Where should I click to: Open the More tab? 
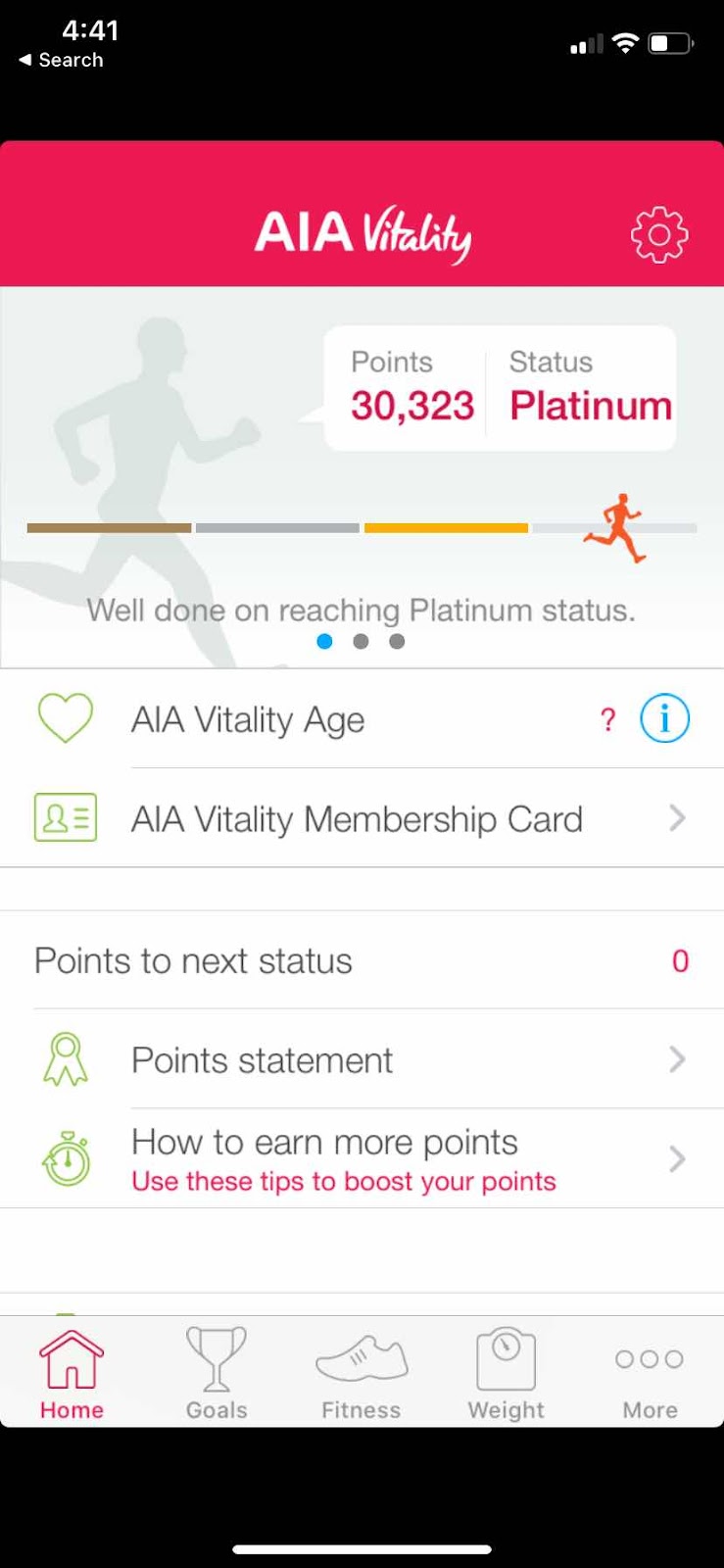(650, 1373)
